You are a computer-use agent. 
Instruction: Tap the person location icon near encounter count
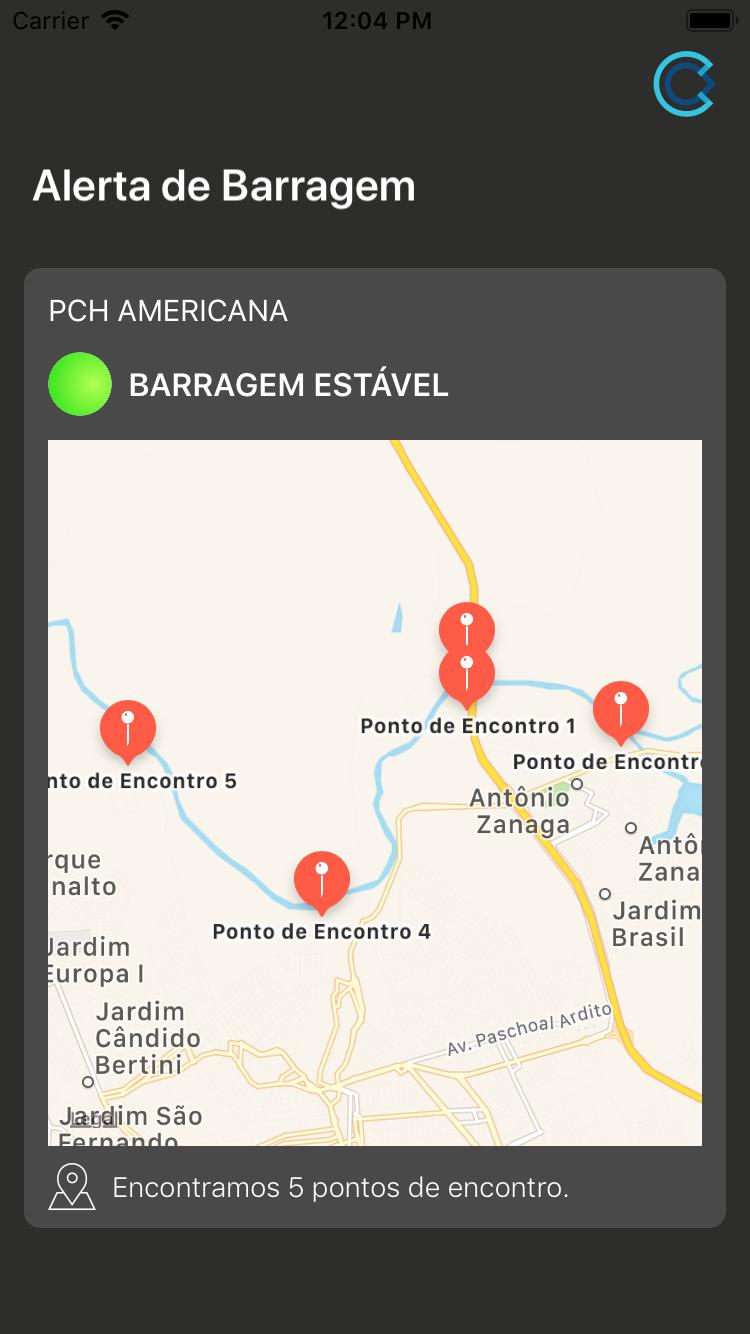(71, 1188)
